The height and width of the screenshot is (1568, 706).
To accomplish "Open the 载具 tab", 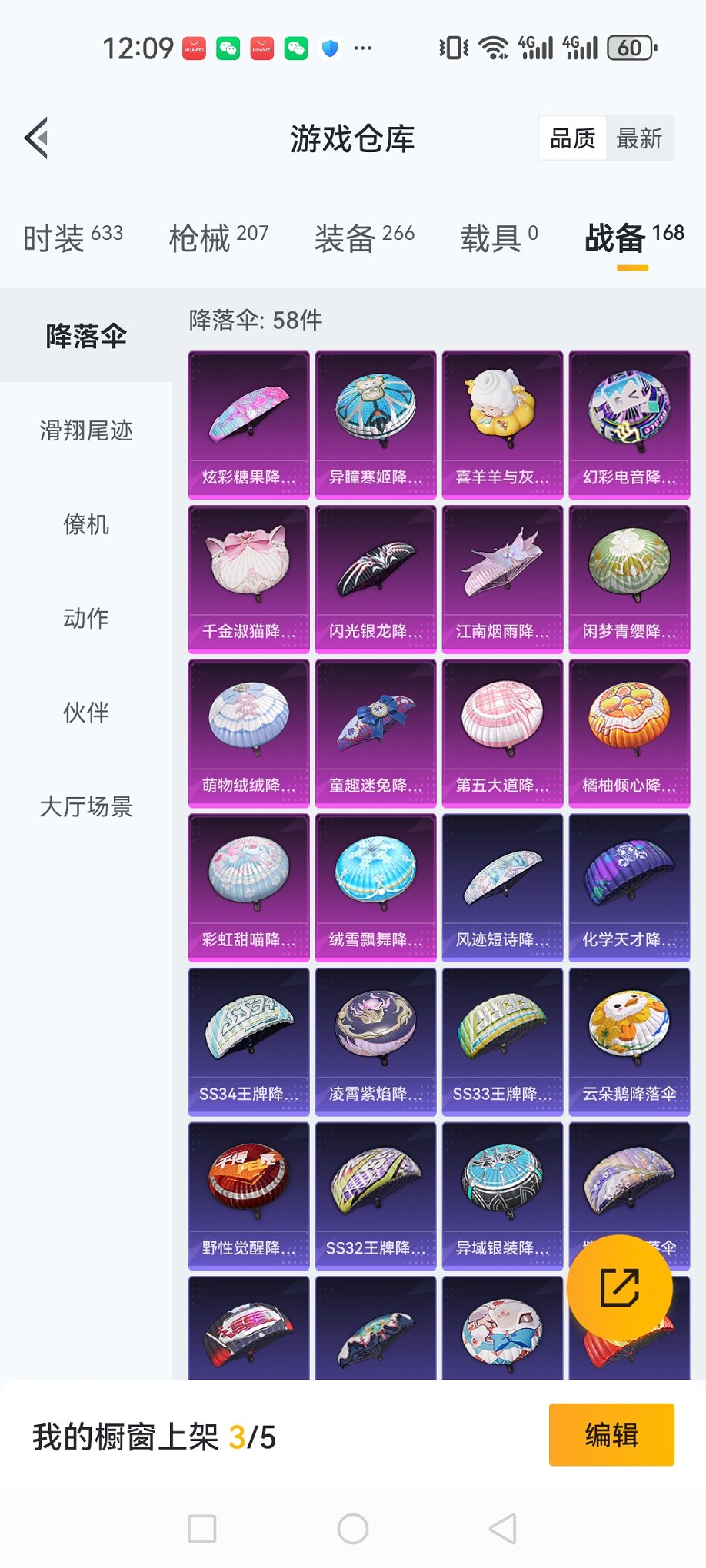I will [x=498, y=238].
